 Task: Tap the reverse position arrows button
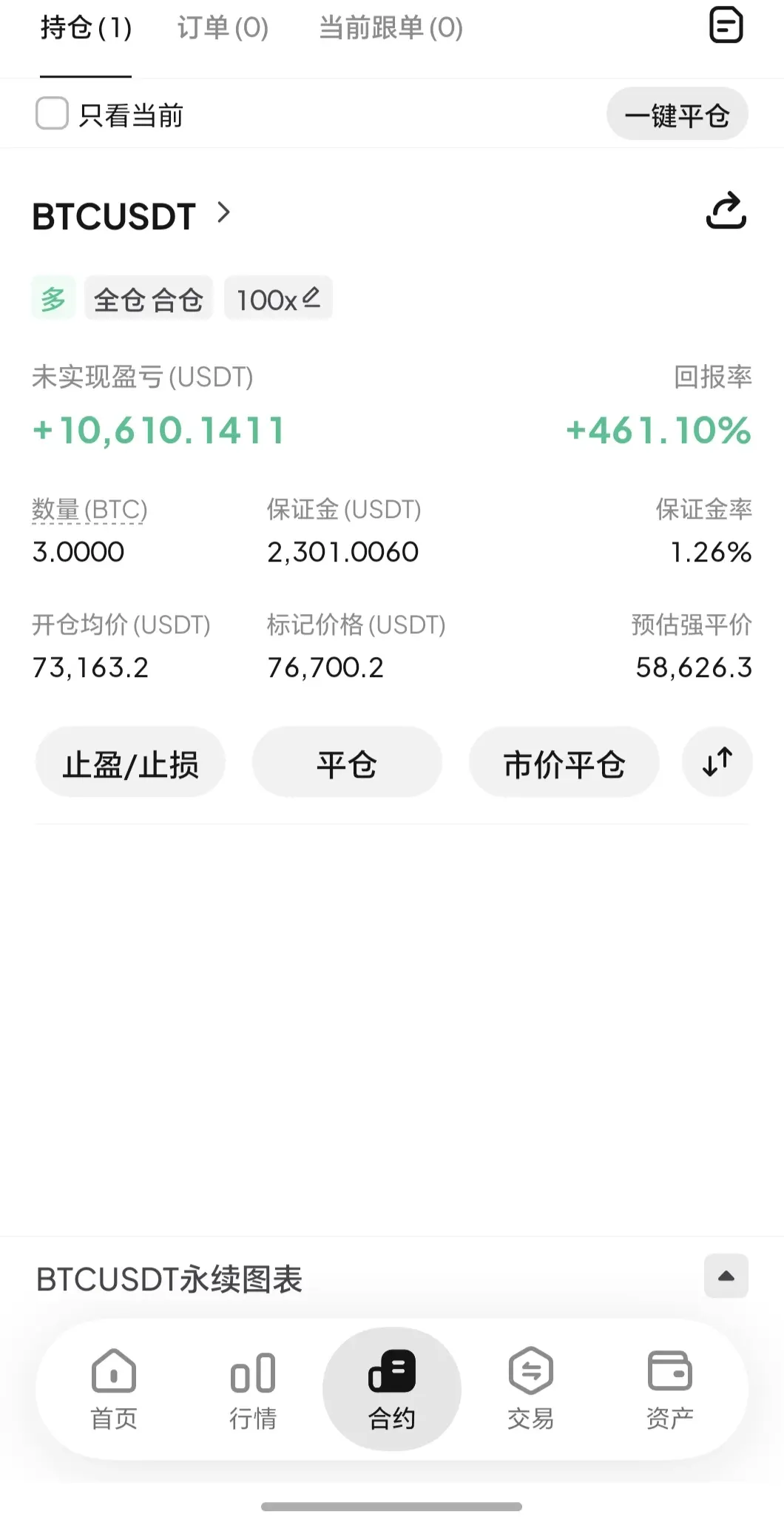(x=717, y=762)
